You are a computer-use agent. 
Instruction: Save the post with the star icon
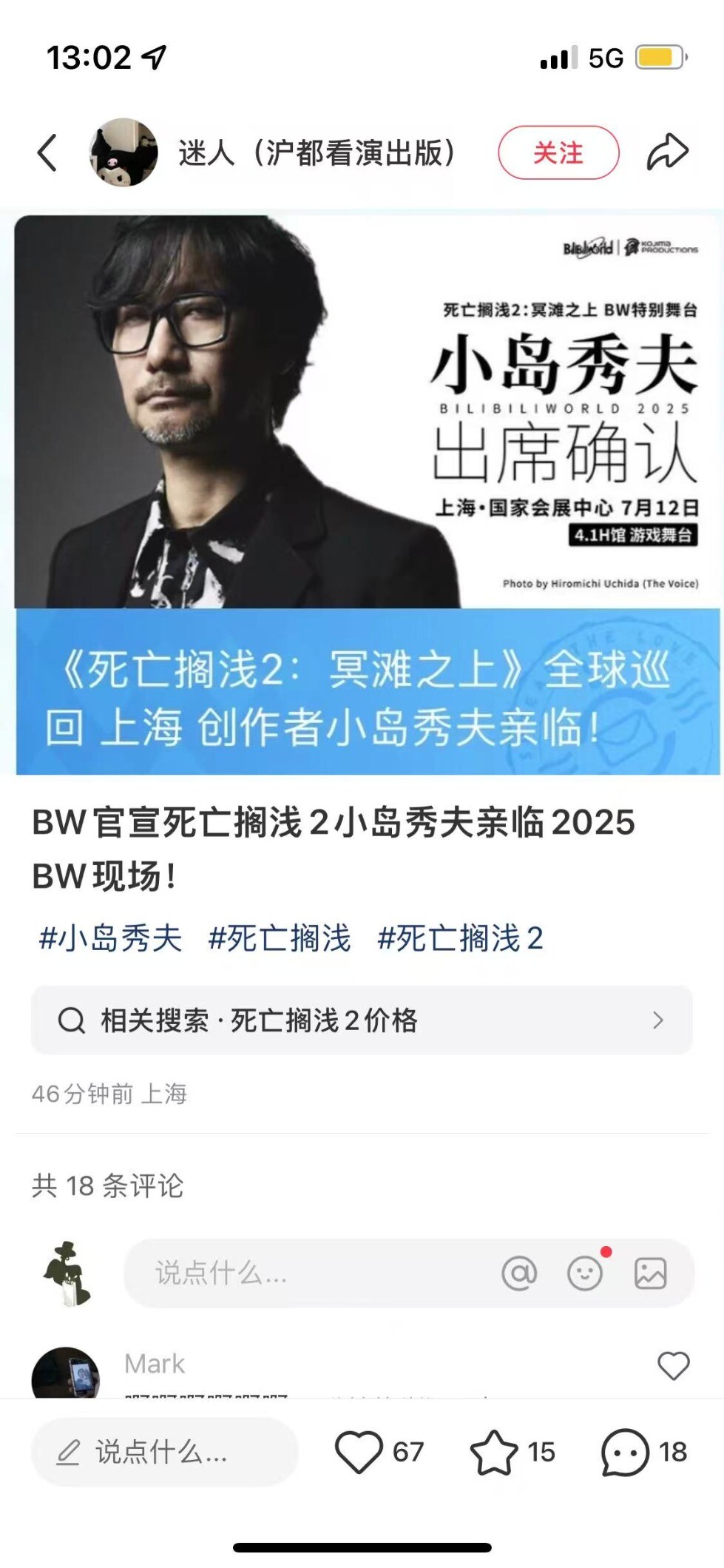point(494,1452)
